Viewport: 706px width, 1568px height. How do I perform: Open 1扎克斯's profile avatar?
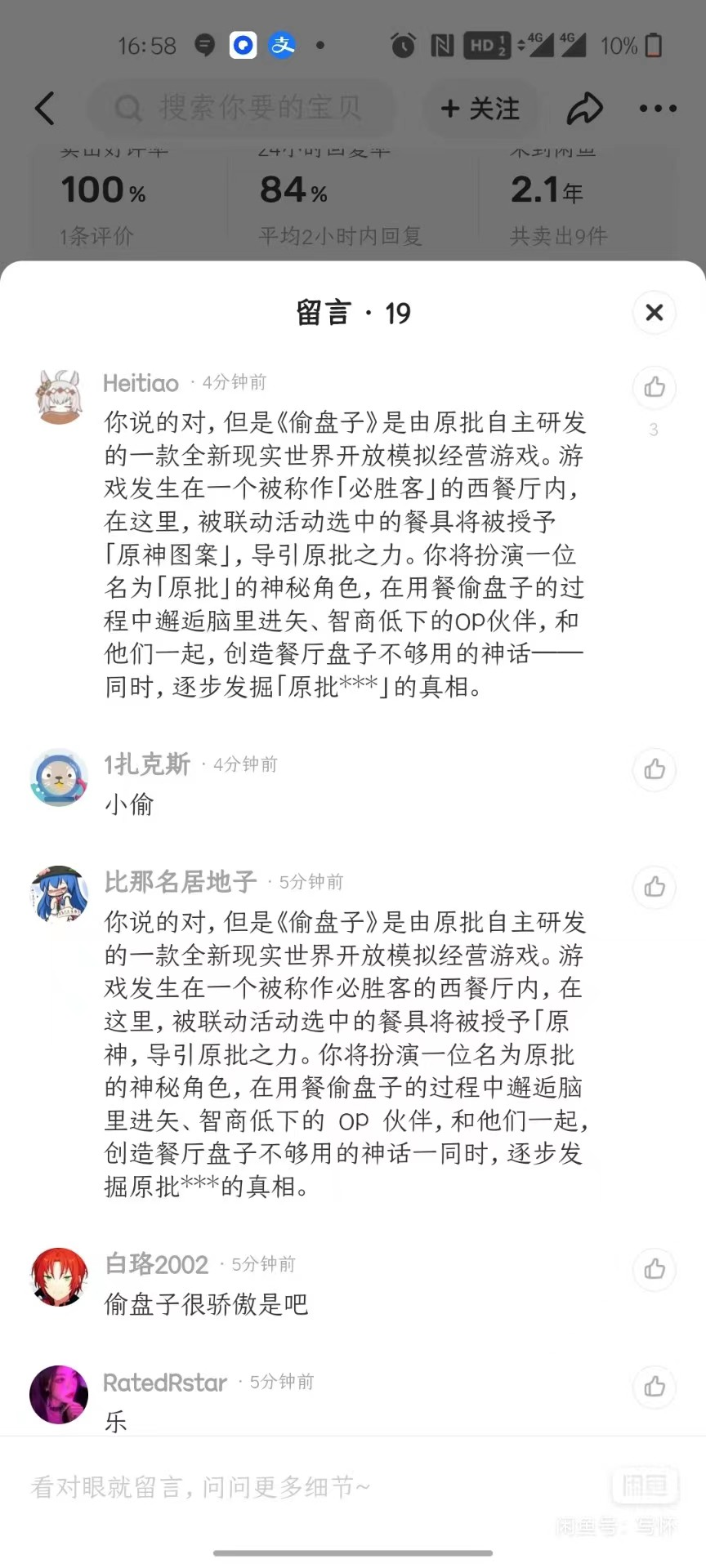click(x=59, y=777)
